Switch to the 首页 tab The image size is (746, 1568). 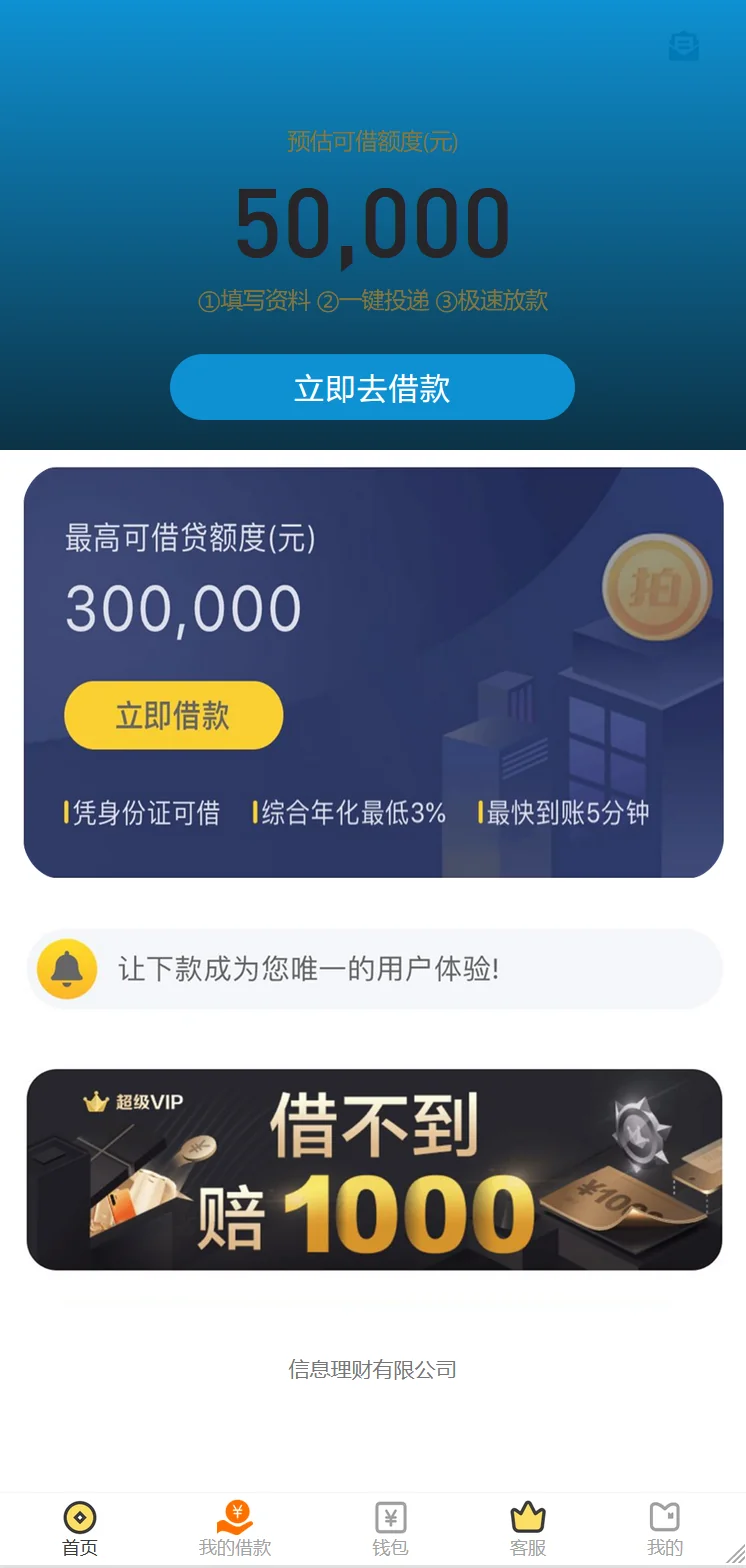pos(80,1528)
